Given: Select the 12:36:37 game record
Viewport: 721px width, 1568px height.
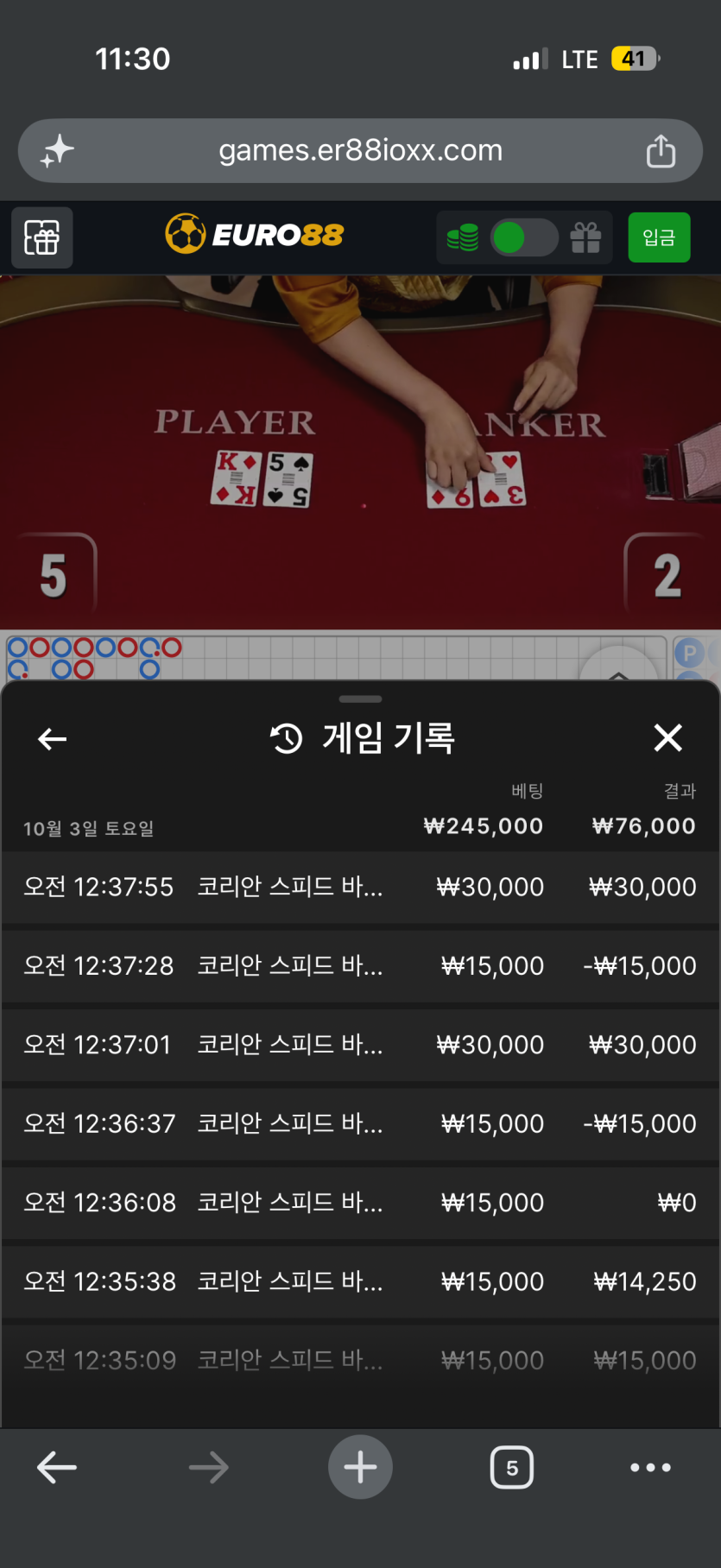Looking at the screenshot, I should tap(360, 1124).
